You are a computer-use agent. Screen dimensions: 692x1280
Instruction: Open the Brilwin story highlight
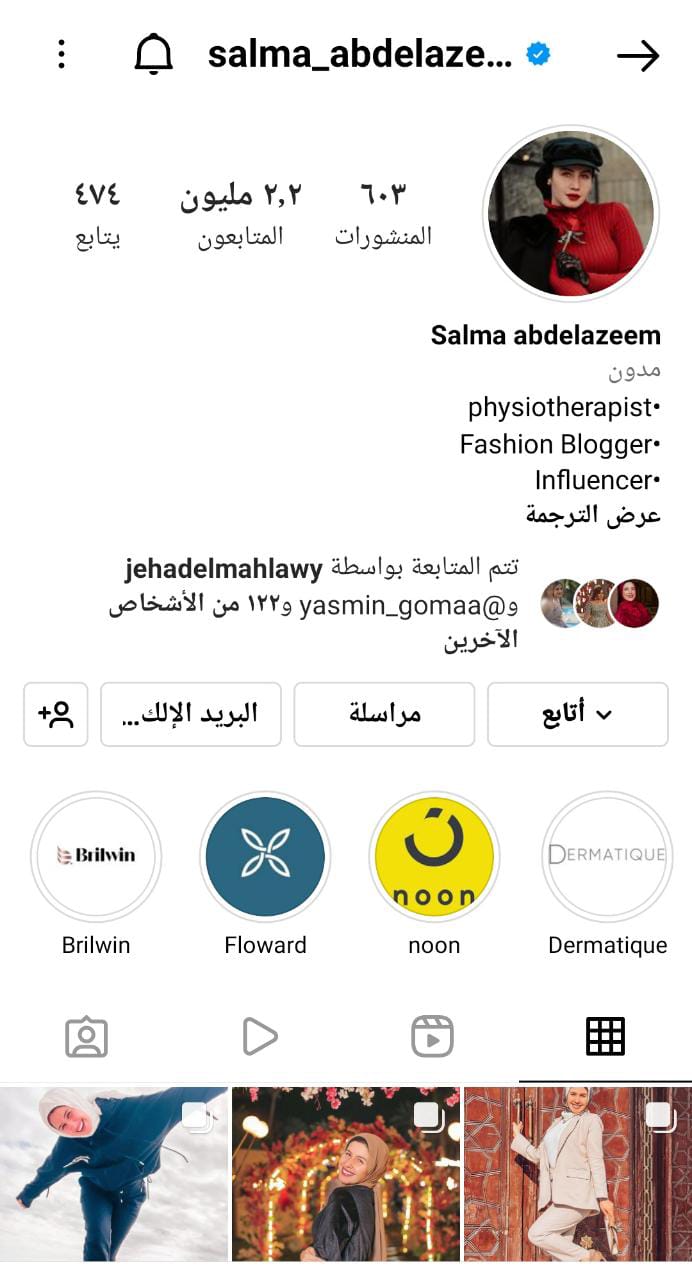click(x=96, y=856)
